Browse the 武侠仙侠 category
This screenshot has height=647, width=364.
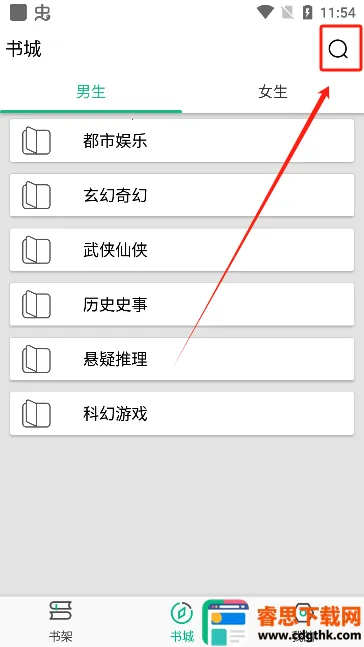(x=182, y=250)
